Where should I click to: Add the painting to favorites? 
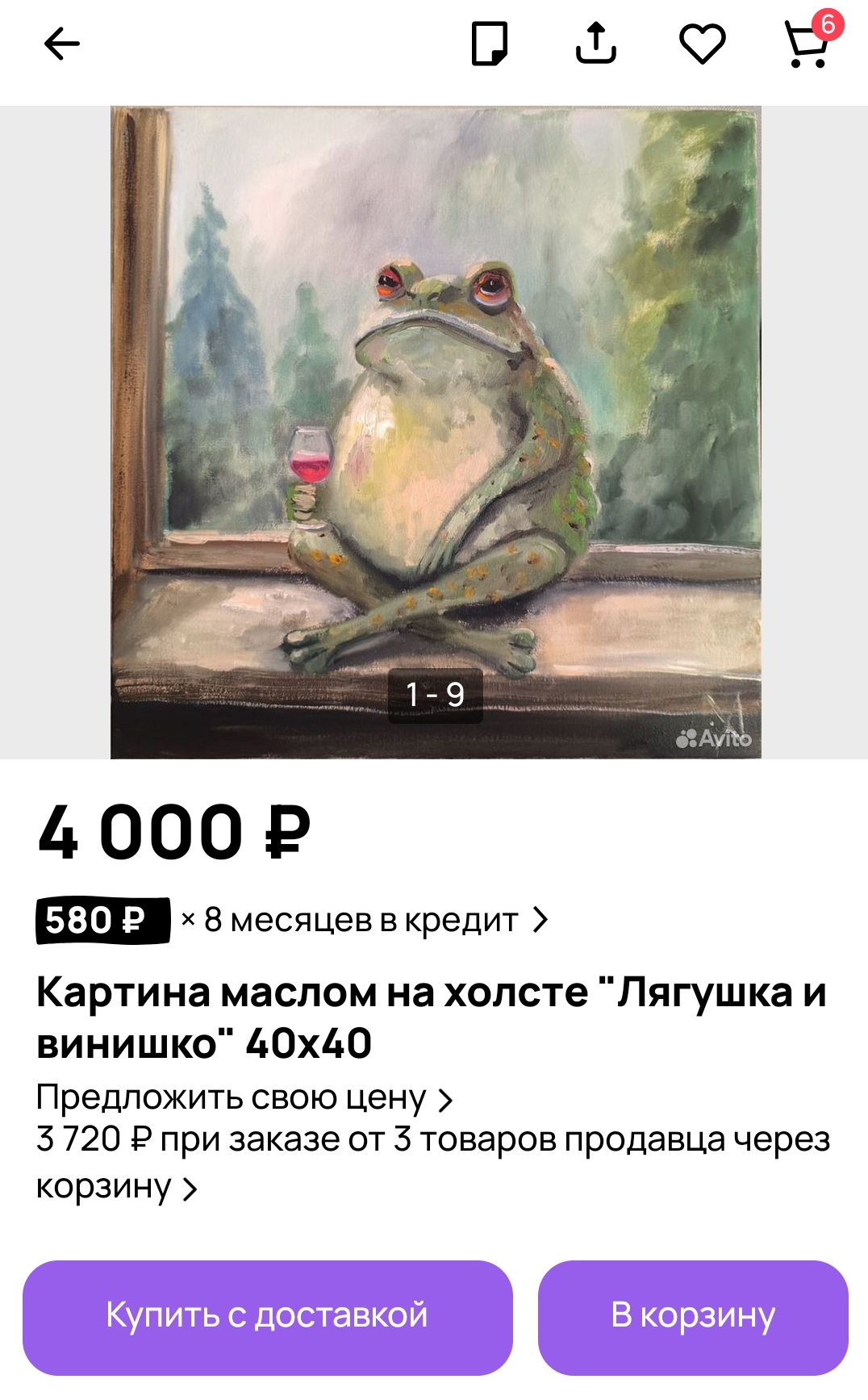(703, 44)
